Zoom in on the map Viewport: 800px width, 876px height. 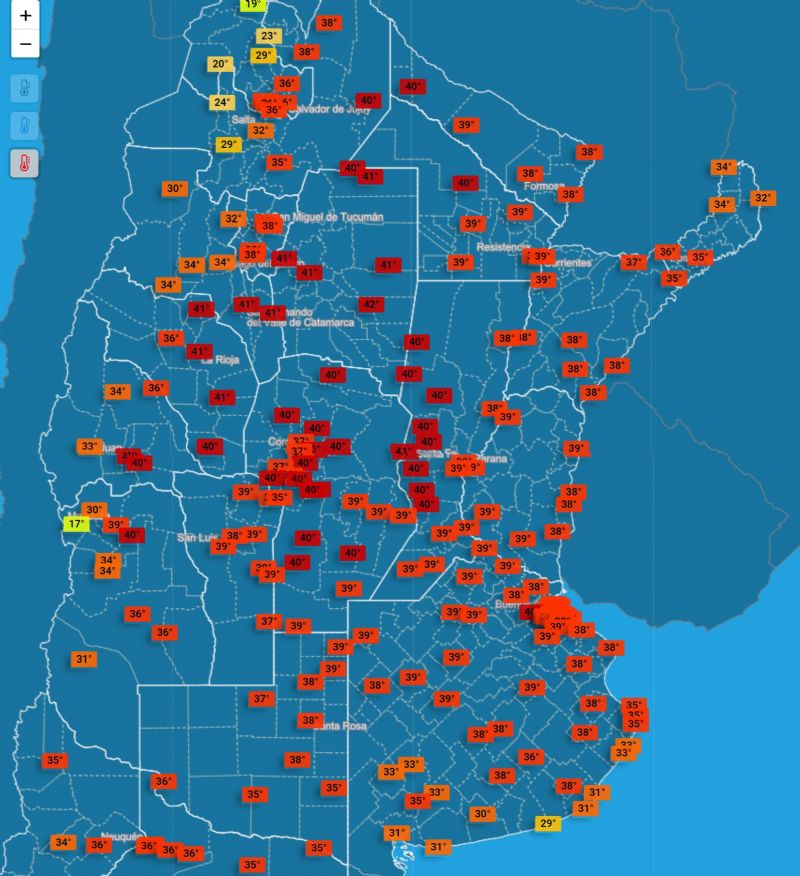point(25,16)
